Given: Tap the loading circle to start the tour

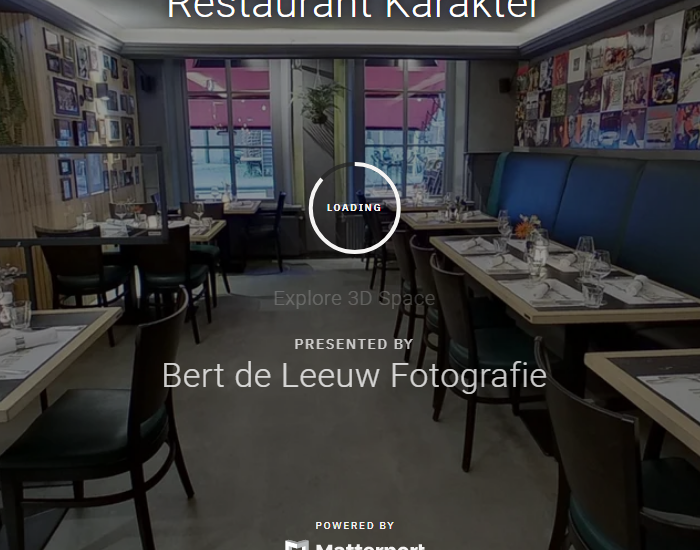Looking at the screenshot, I should (354, 208).
